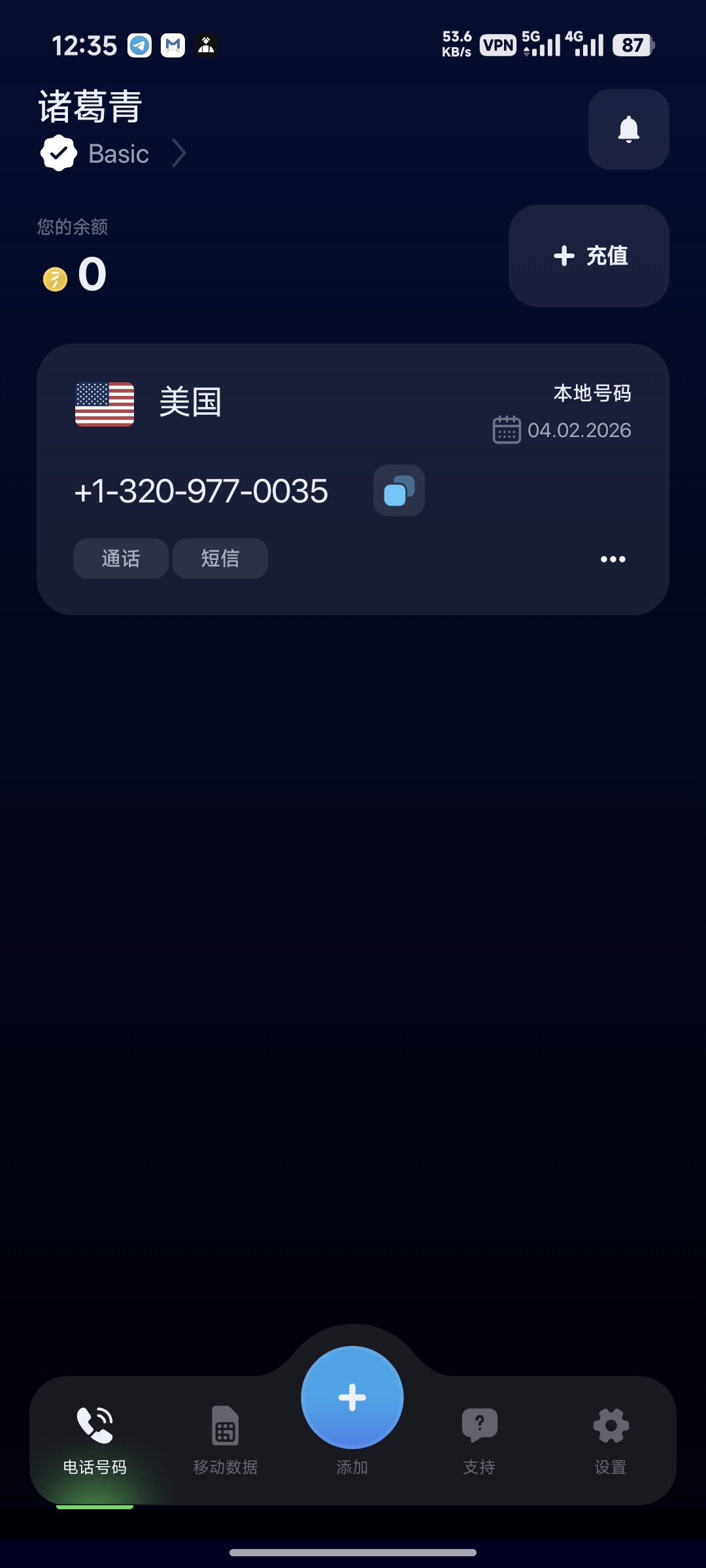Copy the phone number +1-320-977-0035
706x1568 pixels.
398,490
